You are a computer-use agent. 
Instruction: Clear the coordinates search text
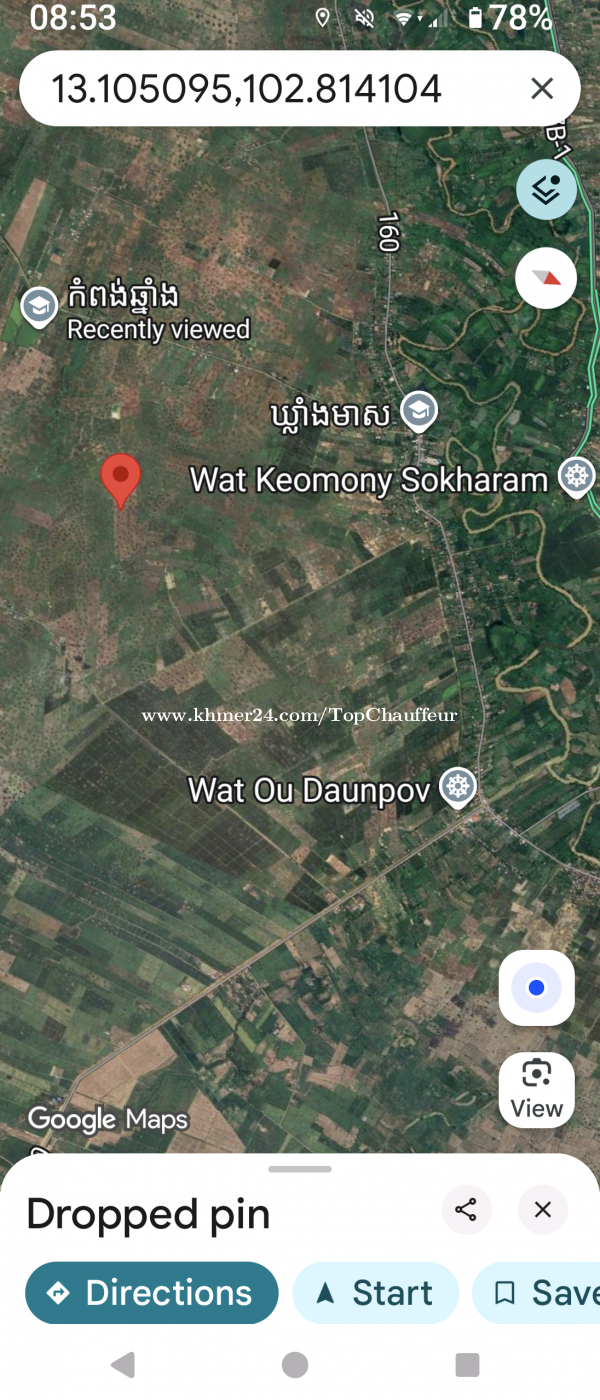[542, 89]
